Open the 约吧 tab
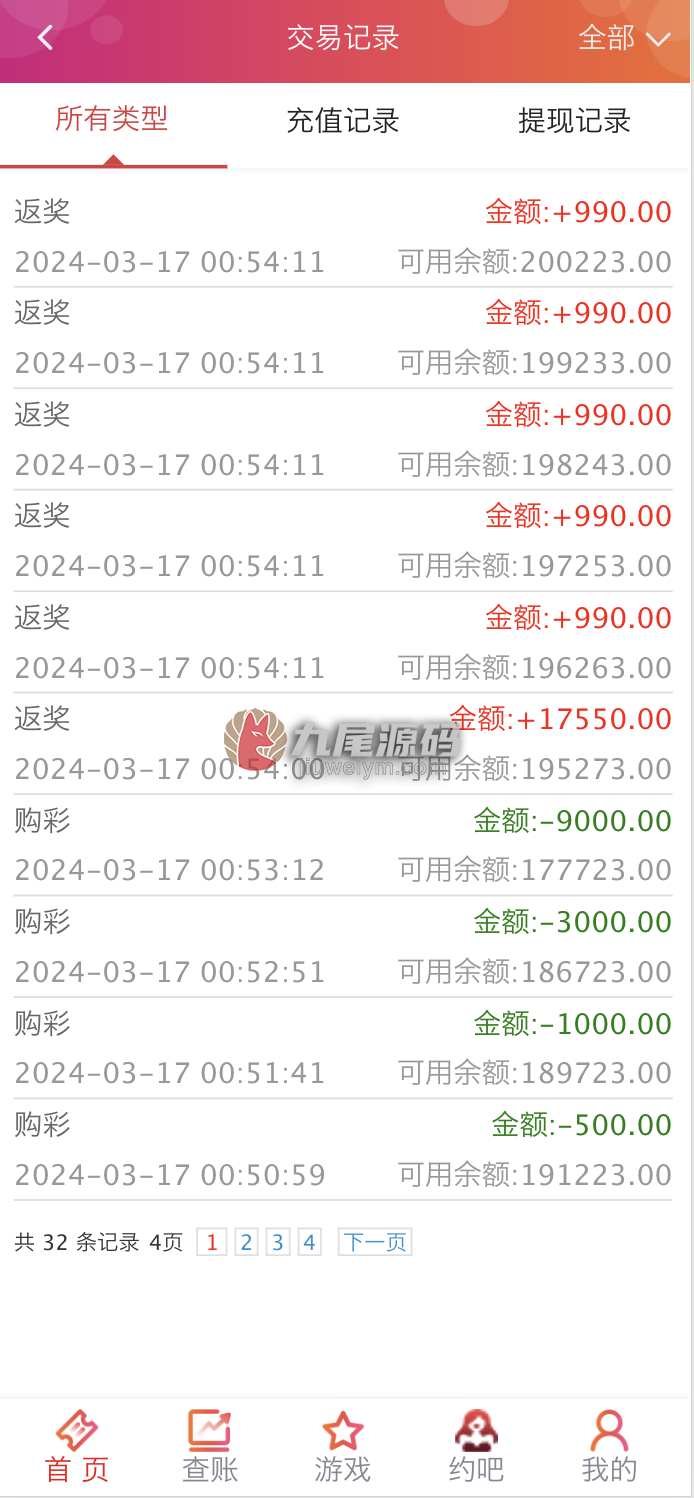Screen dimensions: 694x1498 476,1447
